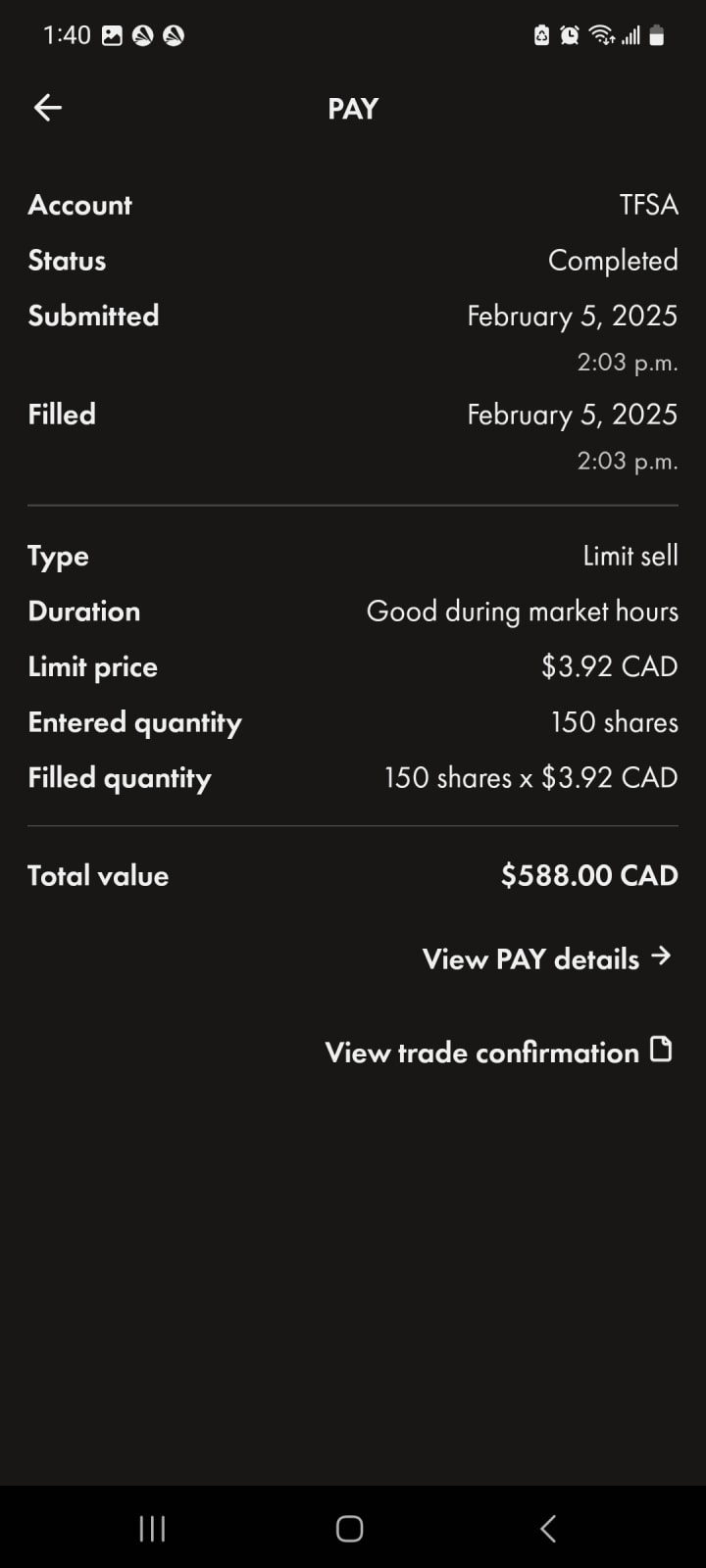Open View PAY details link
706x1568 pixels.
tap(546, 958)
